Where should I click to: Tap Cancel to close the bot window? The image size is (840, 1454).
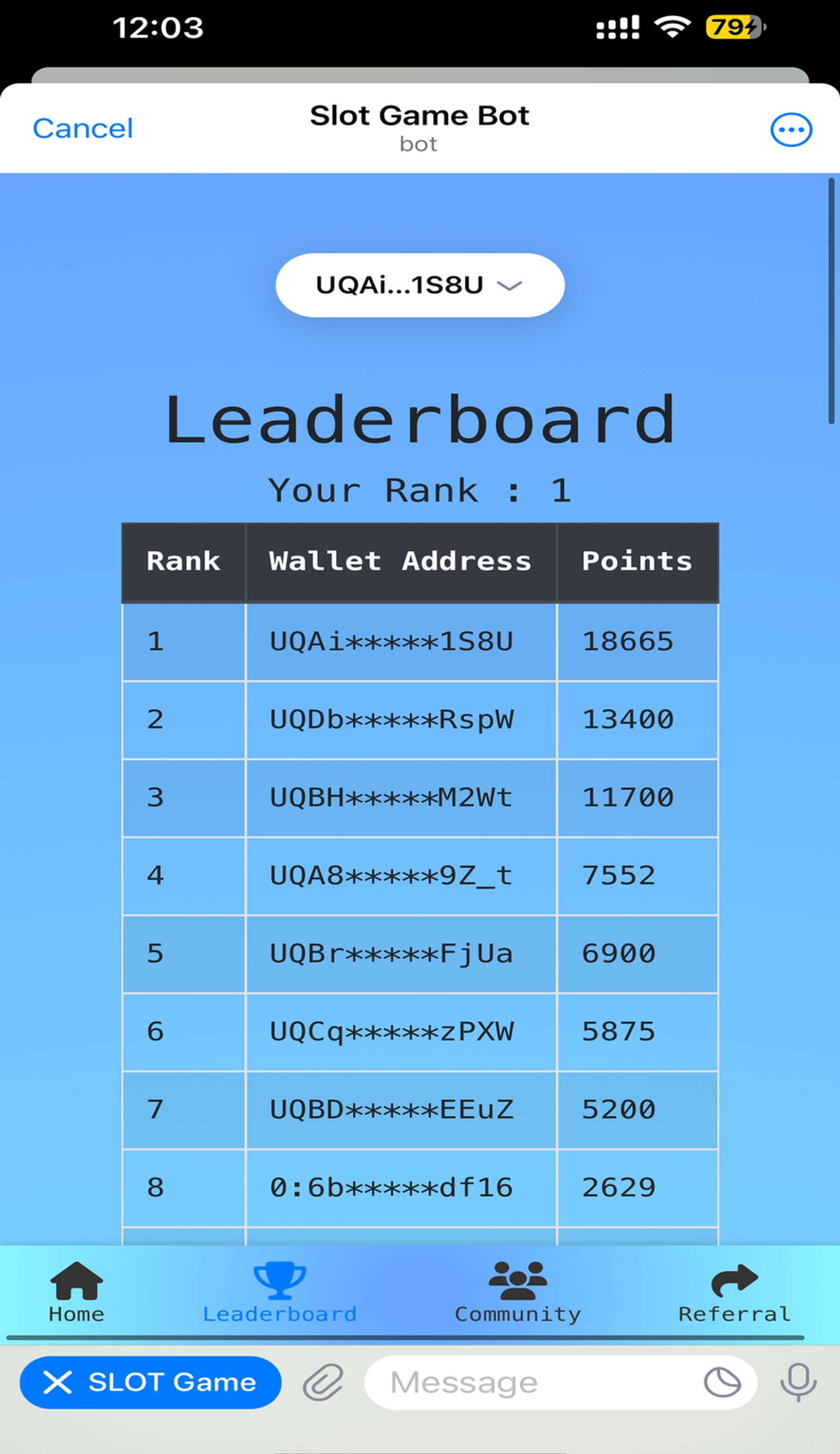(x=82, y=128)
